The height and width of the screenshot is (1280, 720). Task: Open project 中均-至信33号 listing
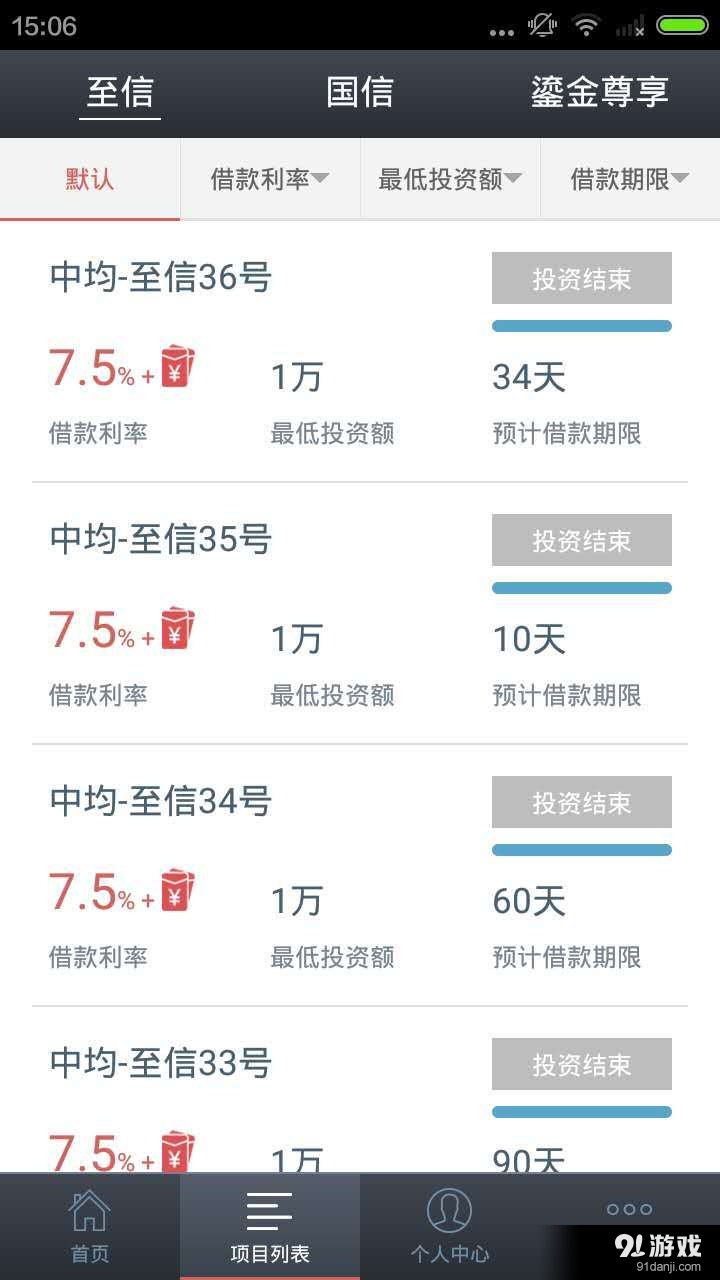click(162, 1064)
